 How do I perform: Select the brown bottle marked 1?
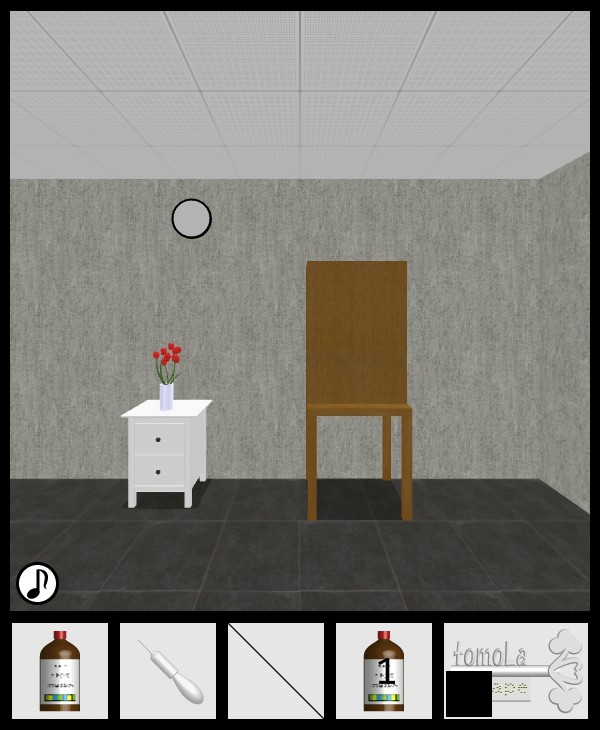[x=384, y=671]
